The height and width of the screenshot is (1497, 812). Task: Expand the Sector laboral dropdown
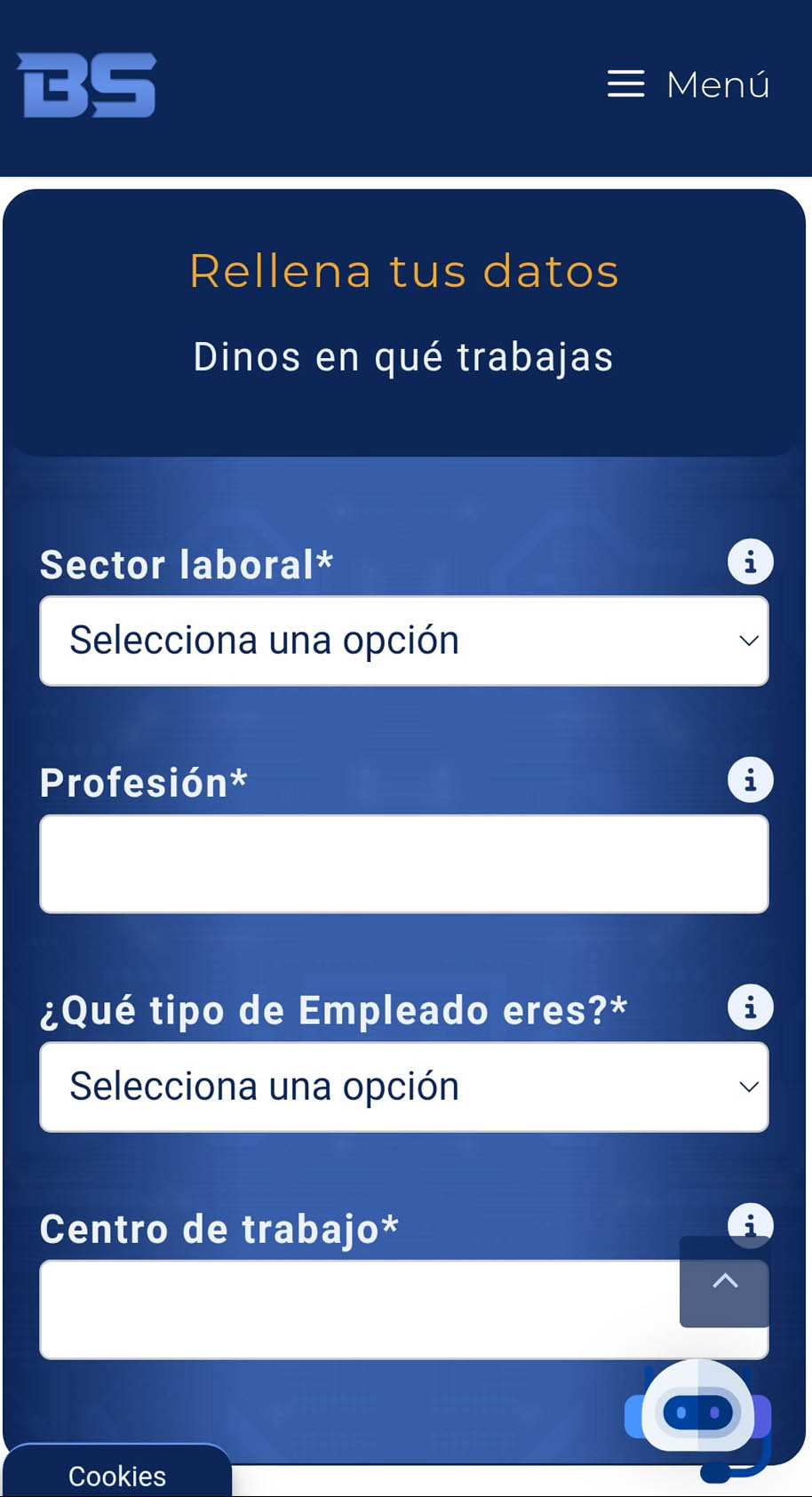404,641
